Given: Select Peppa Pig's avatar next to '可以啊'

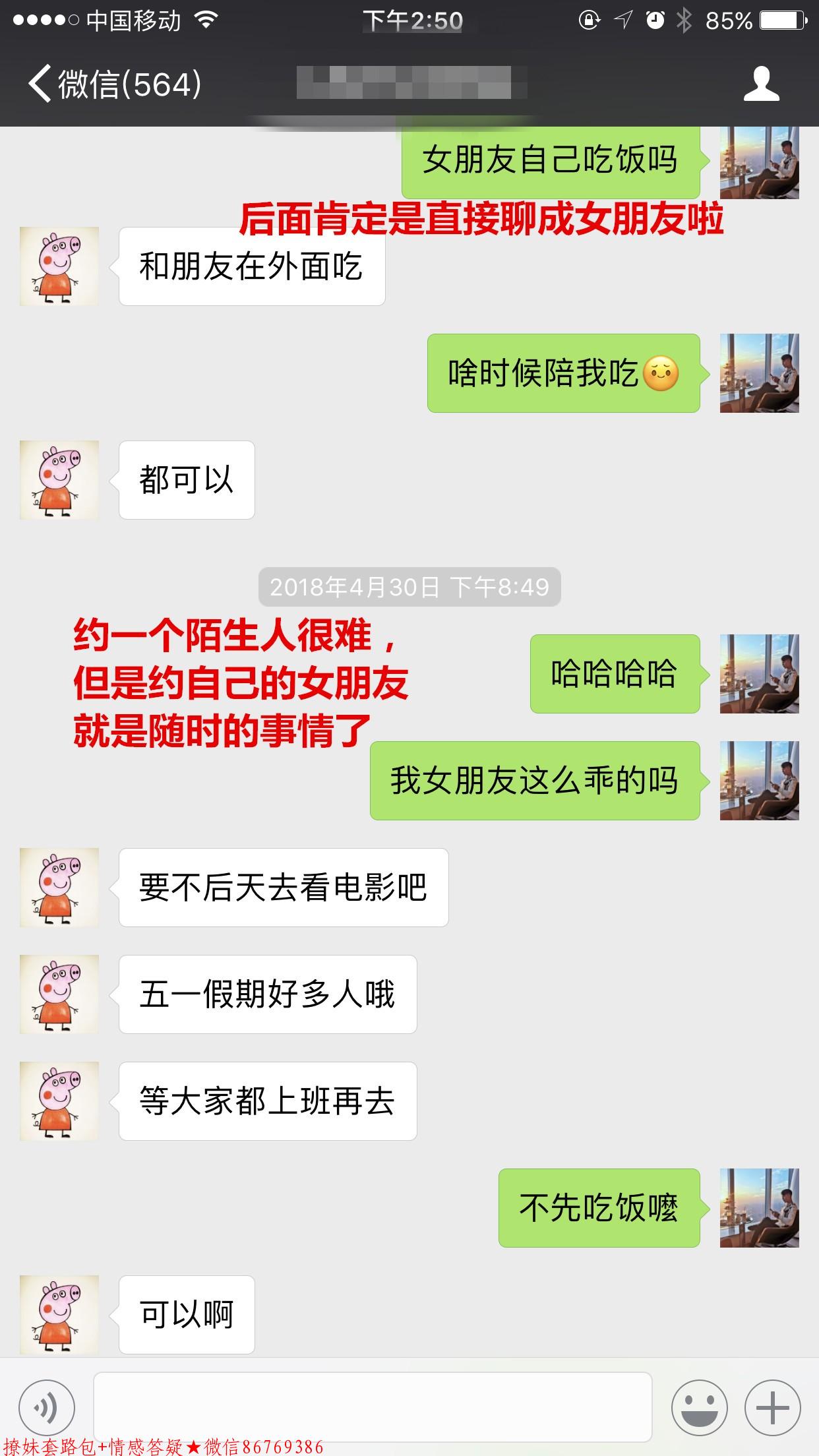Looking at the screenshot, I should 58,1315.
